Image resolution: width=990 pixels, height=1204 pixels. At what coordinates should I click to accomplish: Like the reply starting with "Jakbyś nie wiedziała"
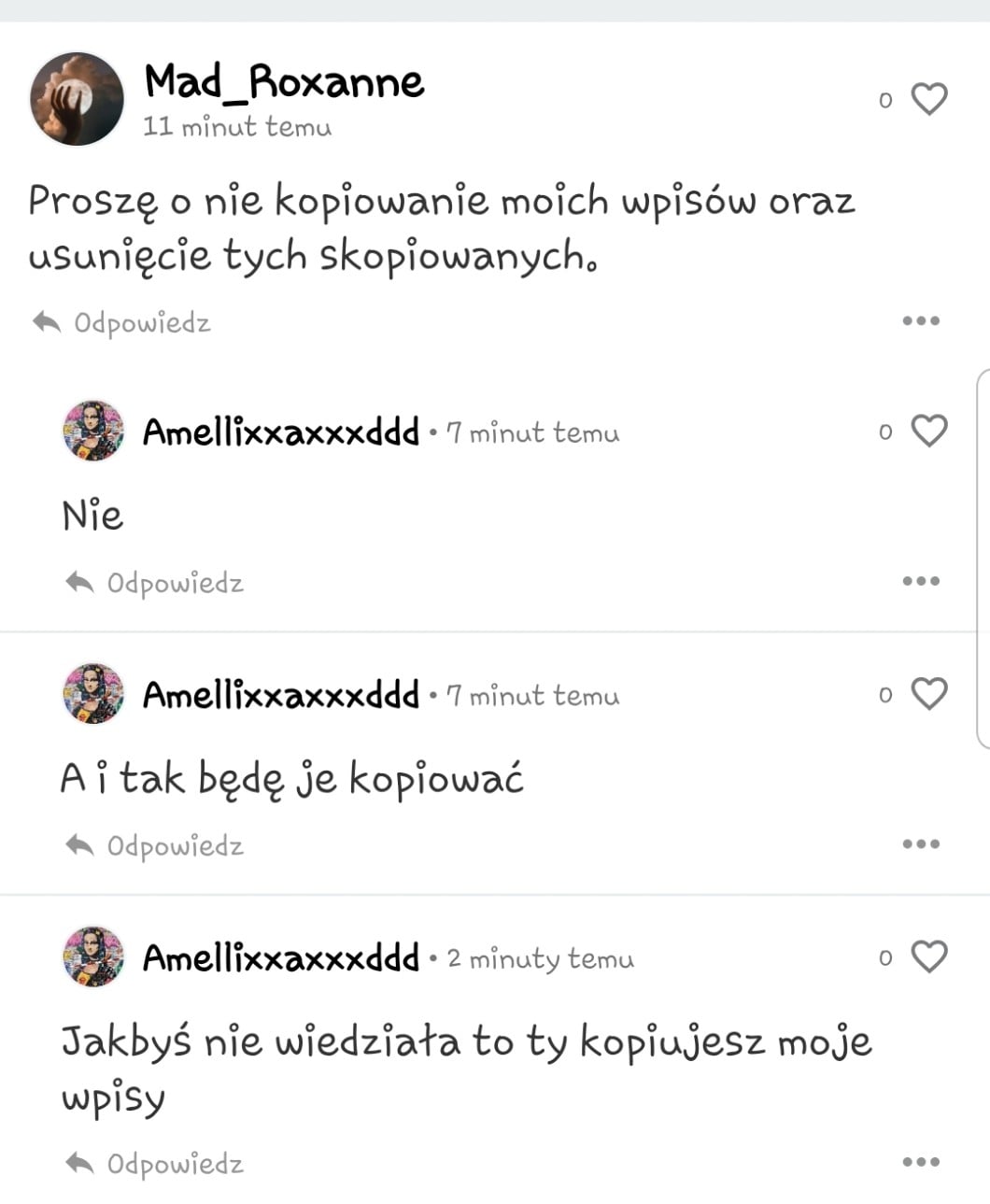point(928,957)
